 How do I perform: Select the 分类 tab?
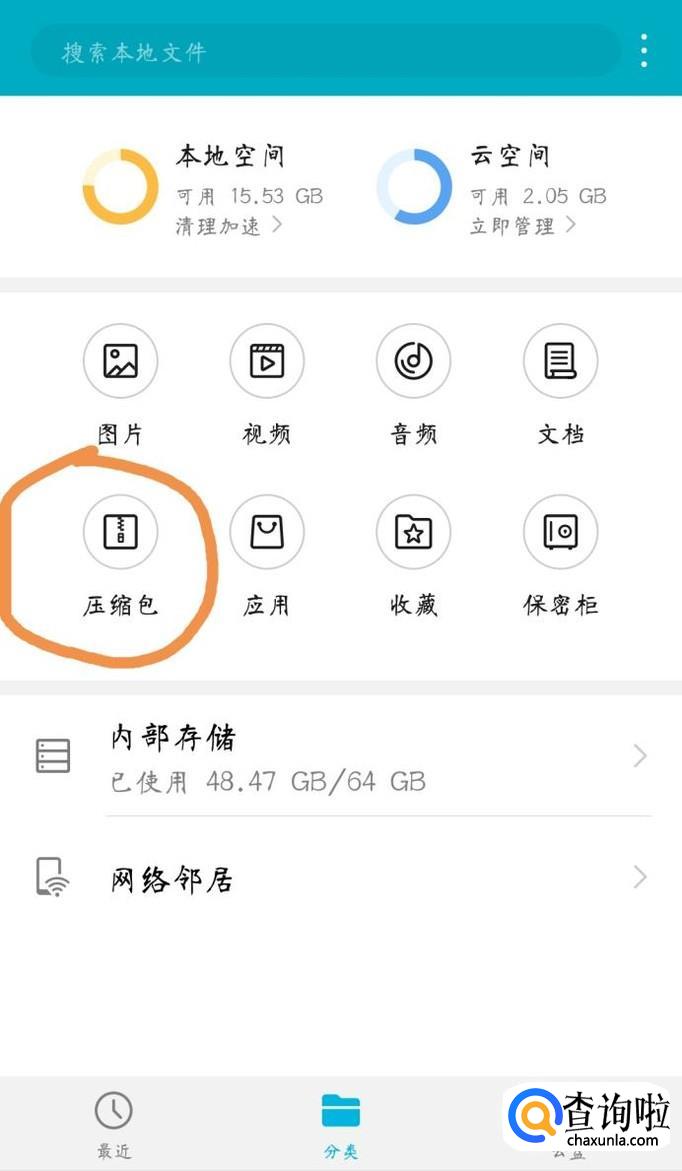pyautogui.click(x=341, y=1125)
